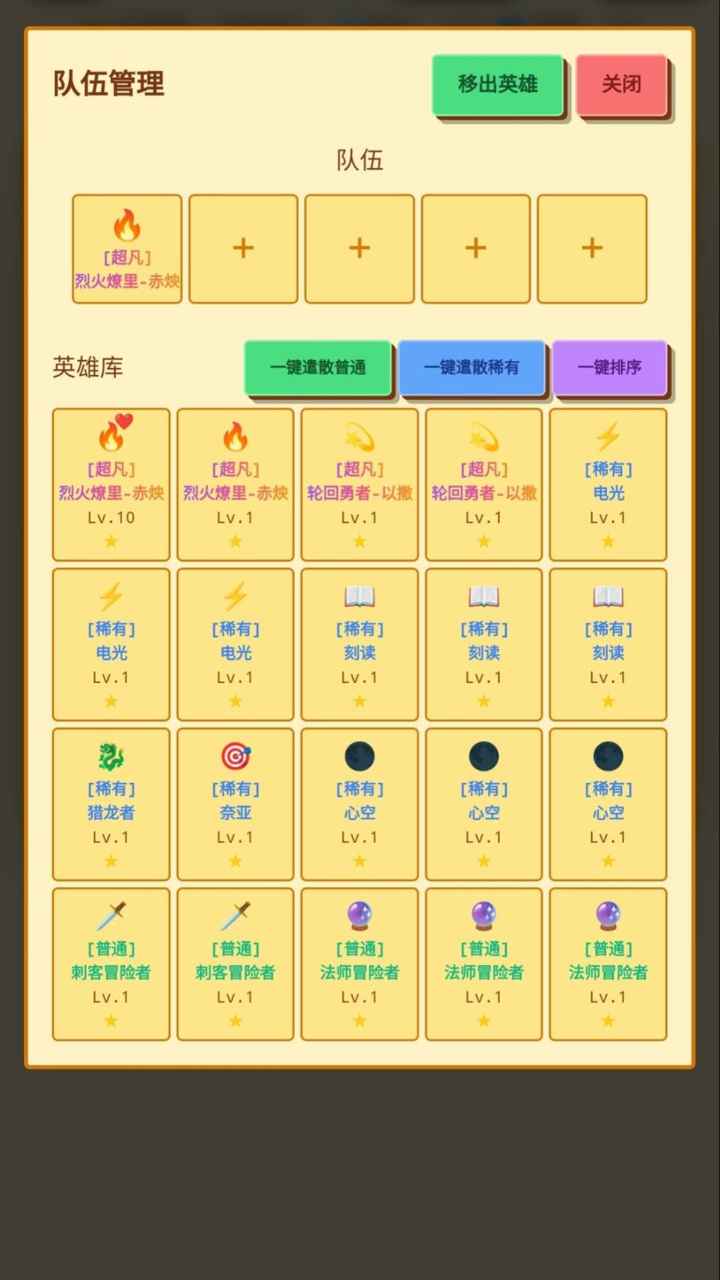Image resolution: width=720 pixels, height=1280 pixels.
Task: Tap the 移出英雄 button
Action: tap(498, 85)
